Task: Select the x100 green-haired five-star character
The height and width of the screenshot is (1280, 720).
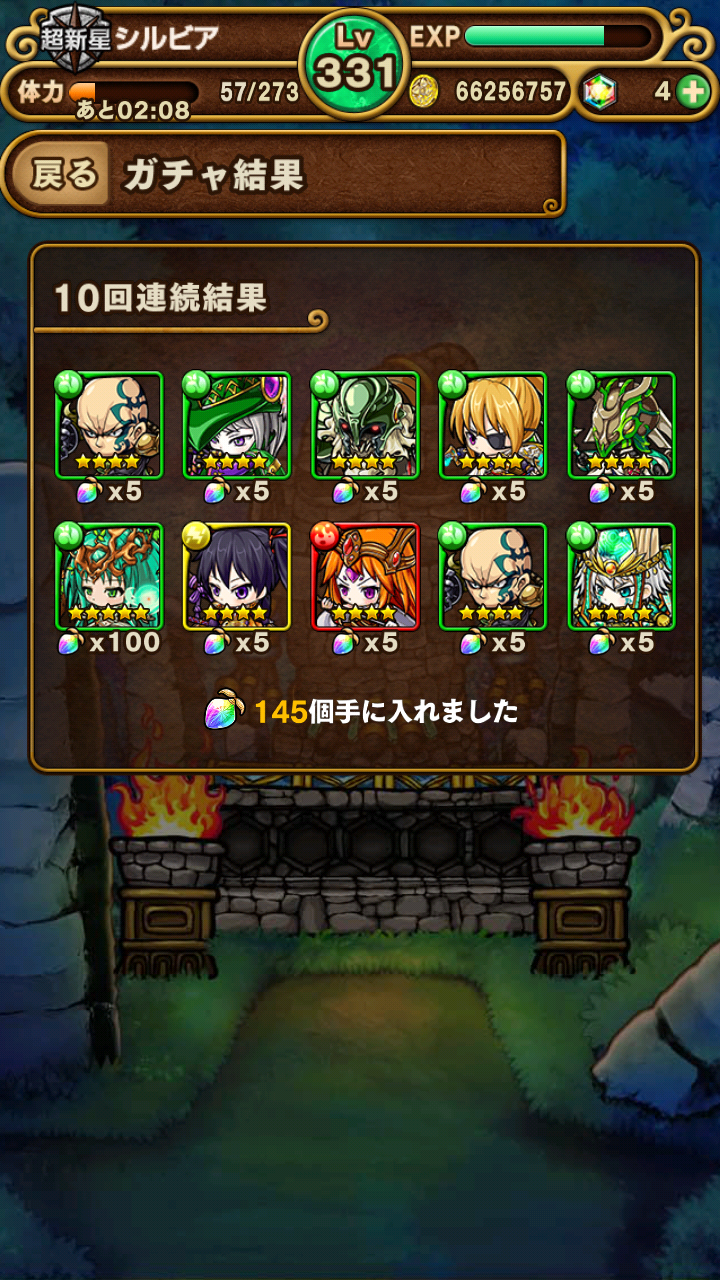Action: (109, 576)
